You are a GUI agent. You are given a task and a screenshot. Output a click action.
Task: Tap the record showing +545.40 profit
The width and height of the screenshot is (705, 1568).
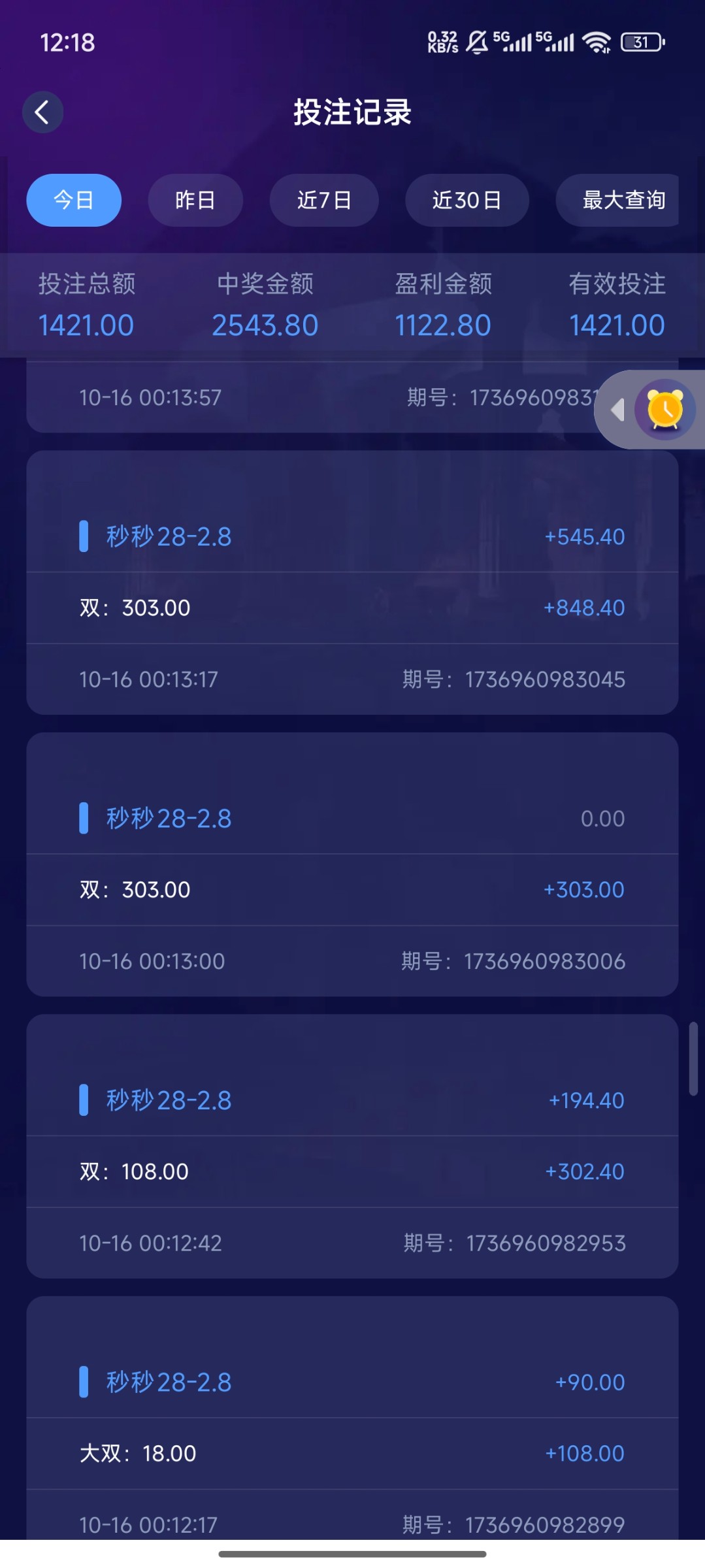(x=583, y=536)
